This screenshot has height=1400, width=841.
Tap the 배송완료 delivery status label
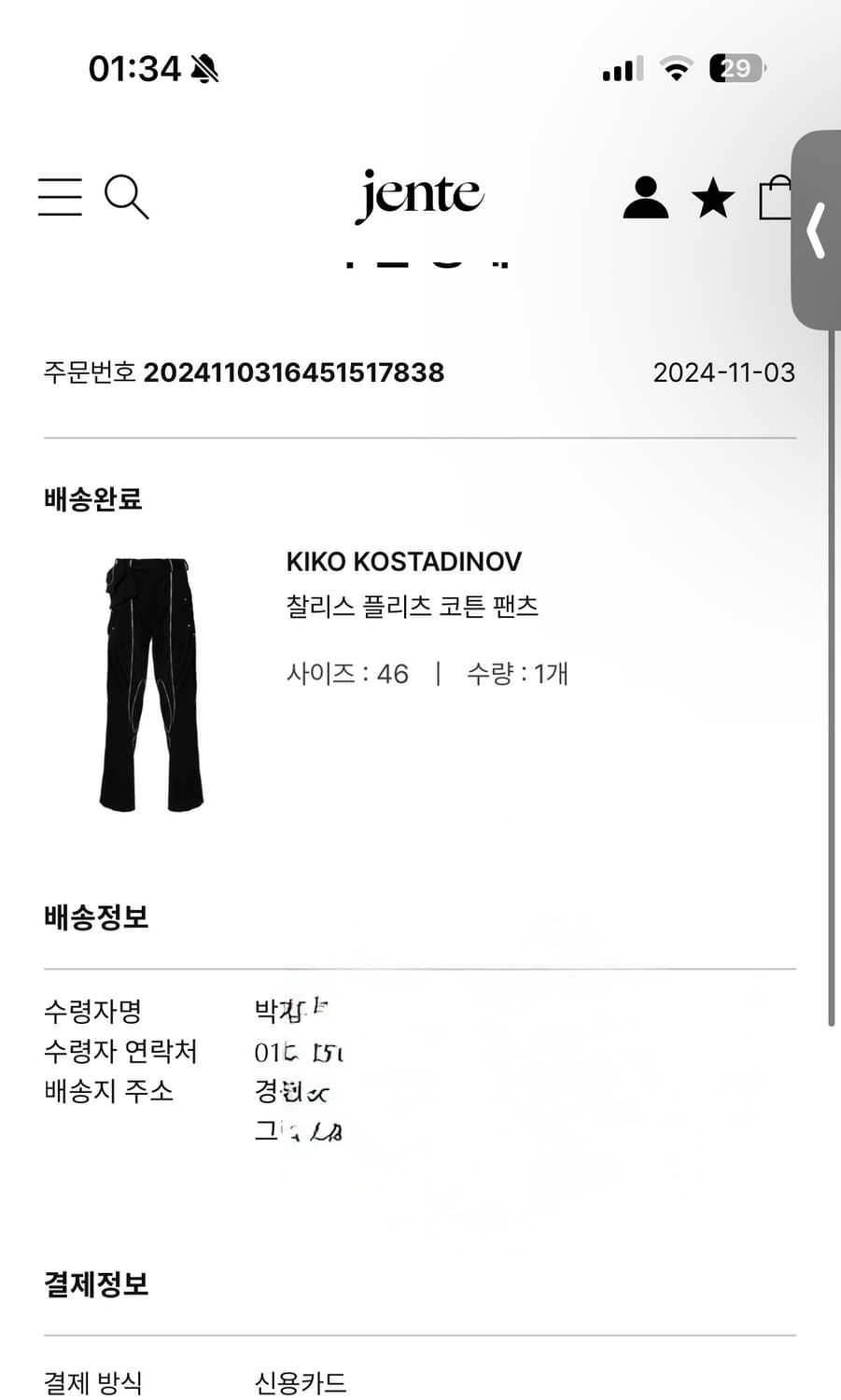pos(95,499)
